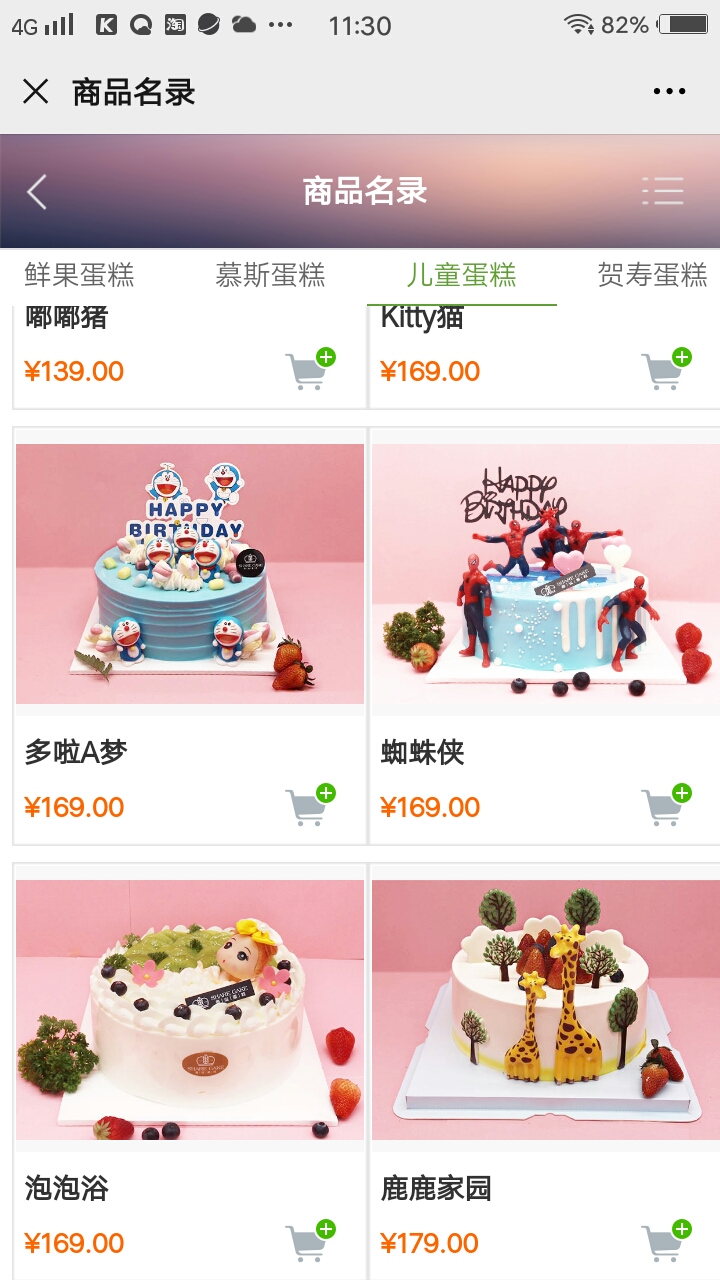Viewport: 720px width, 1280px height.
Task: Close the 商品名录 webview page
Action: 35,92
